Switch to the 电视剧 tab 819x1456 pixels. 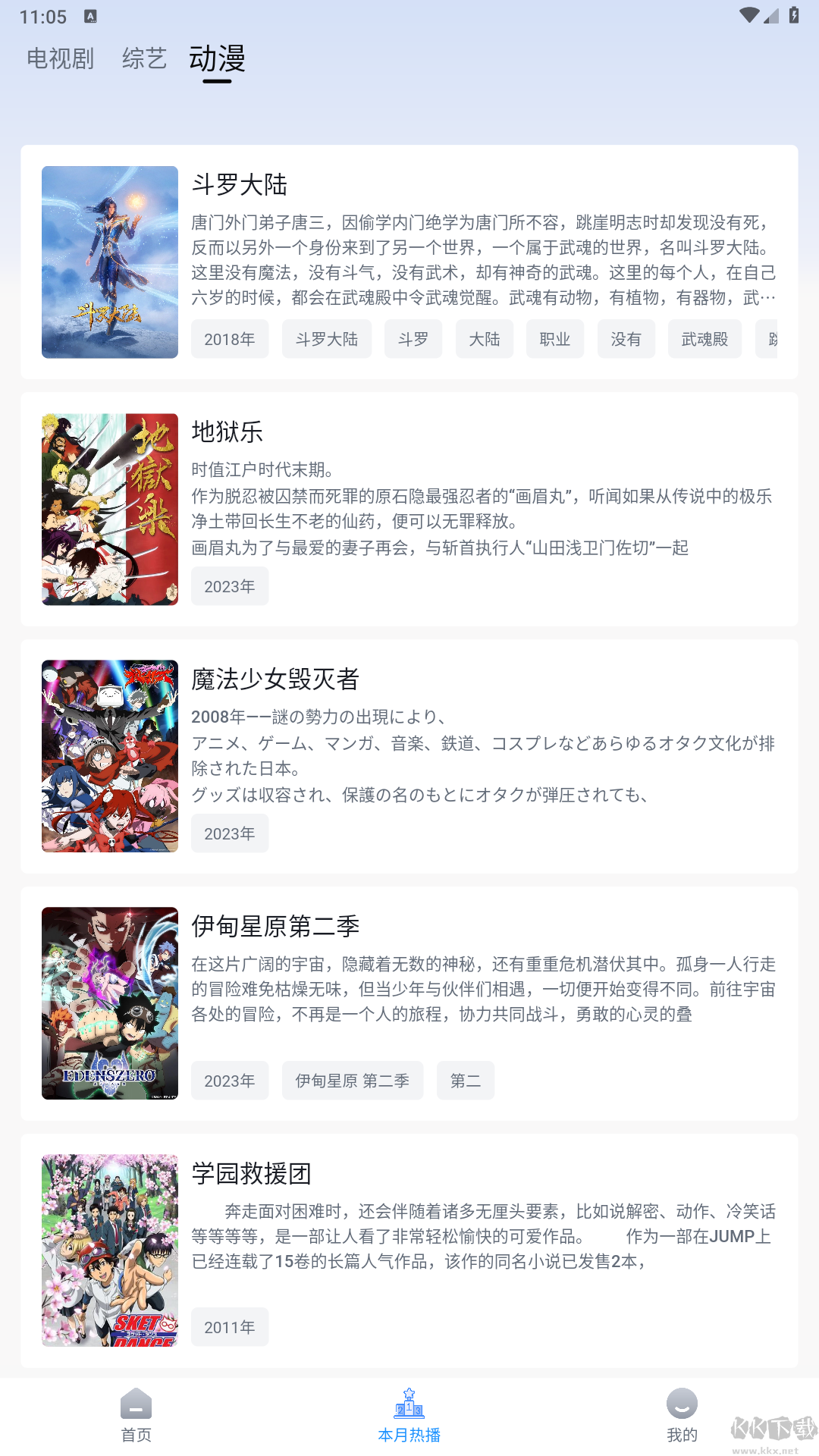(x=60, y=58)
